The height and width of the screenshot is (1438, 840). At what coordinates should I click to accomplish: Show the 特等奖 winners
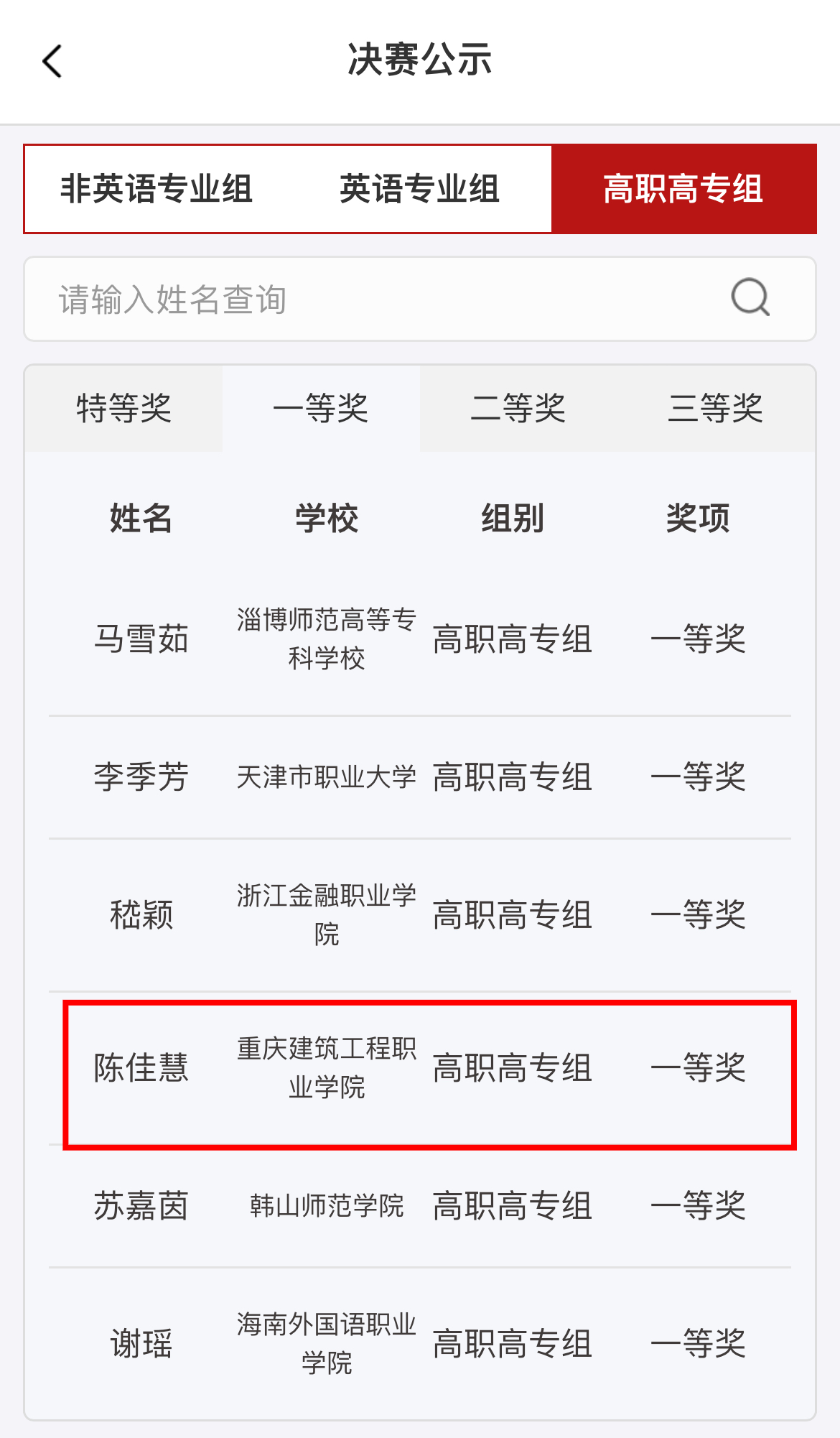pyautogui.click(x=124, y=409)
